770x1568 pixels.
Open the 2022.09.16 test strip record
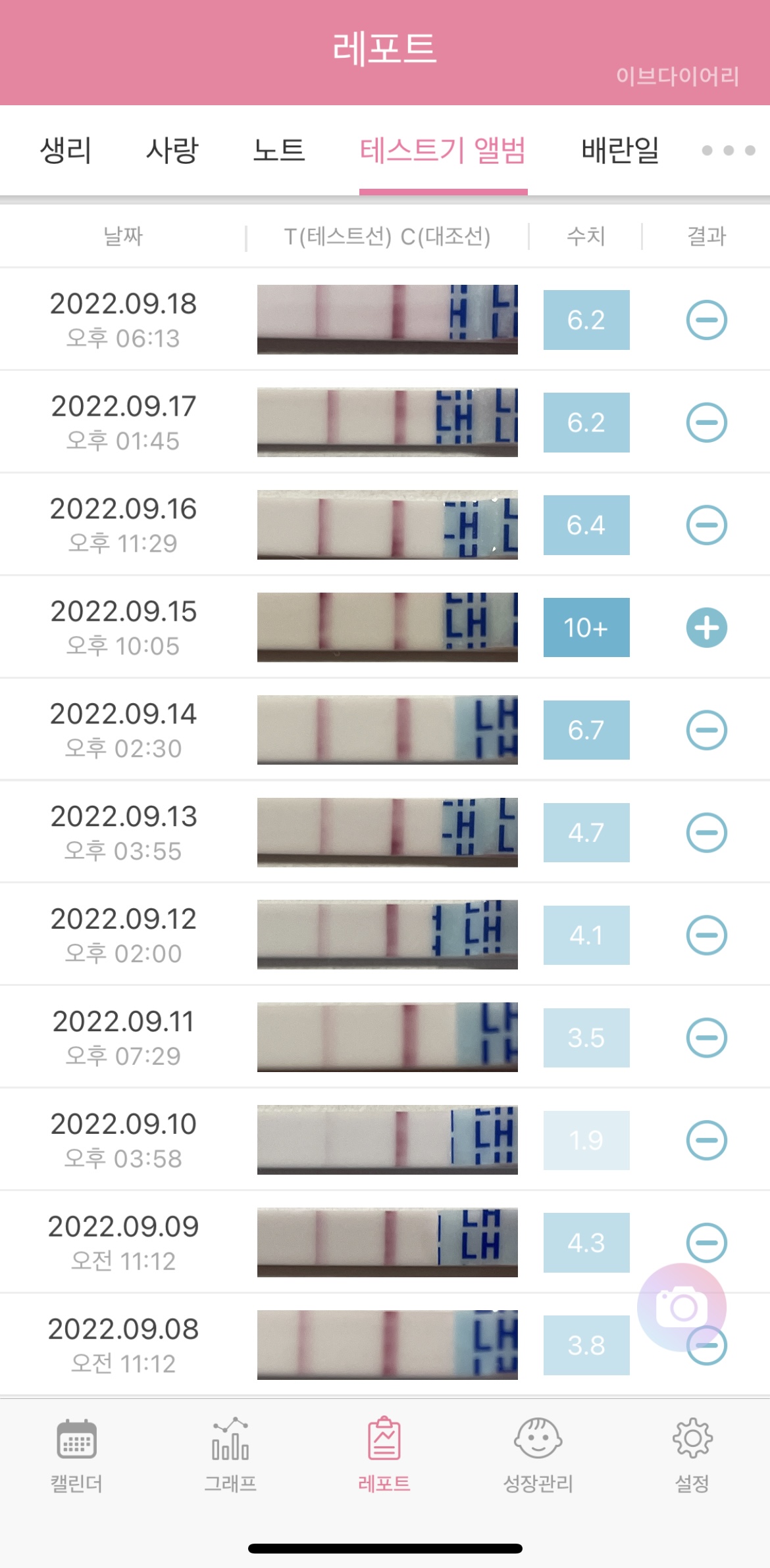coord(387,525)
